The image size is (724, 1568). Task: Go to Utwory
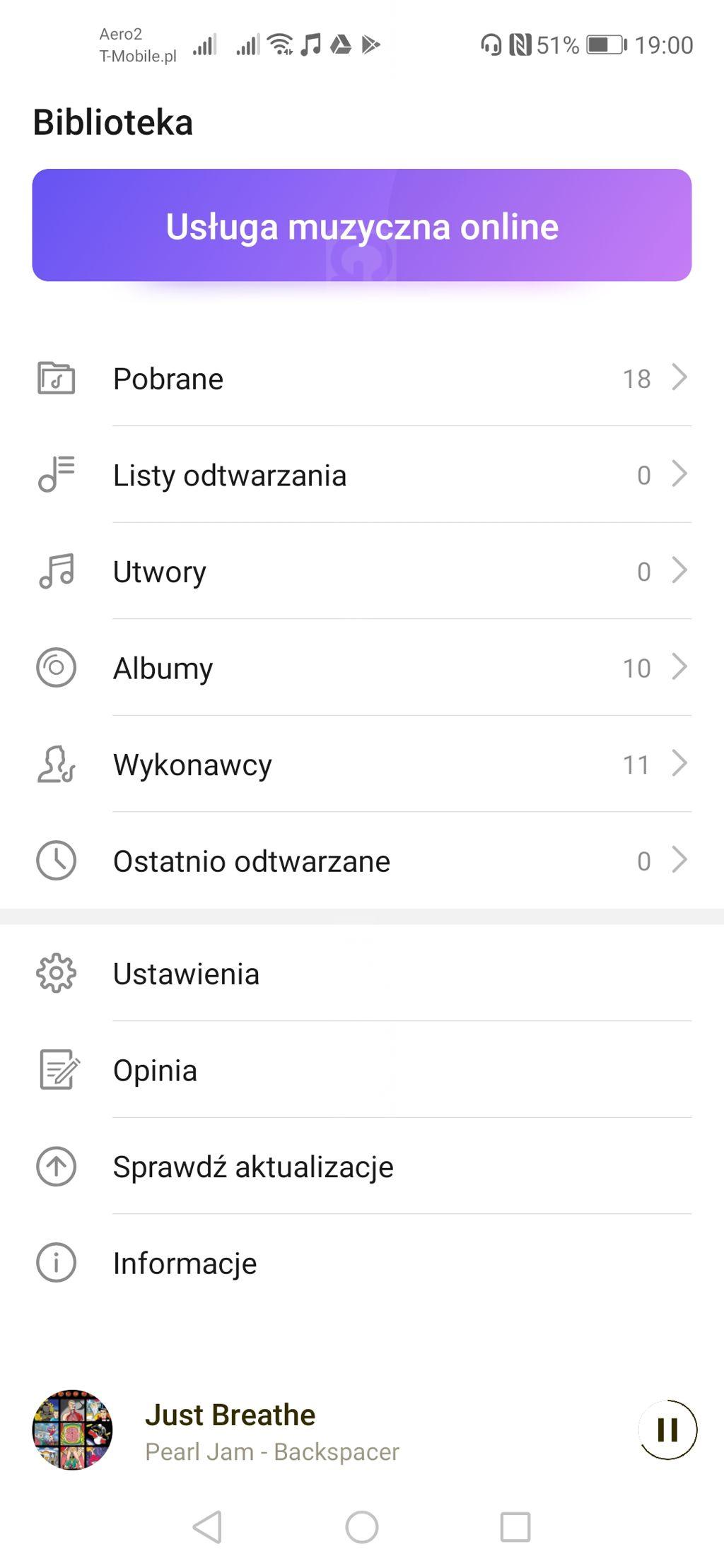point(362,571)
